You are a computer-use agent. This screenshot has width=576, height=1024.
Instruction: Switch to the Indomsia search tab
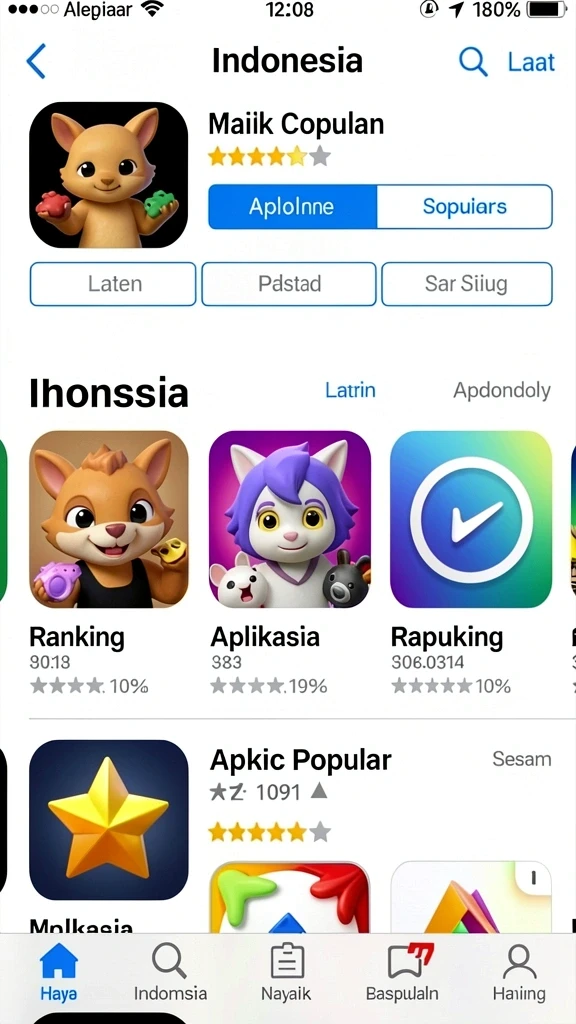click(x=170, y=973)
